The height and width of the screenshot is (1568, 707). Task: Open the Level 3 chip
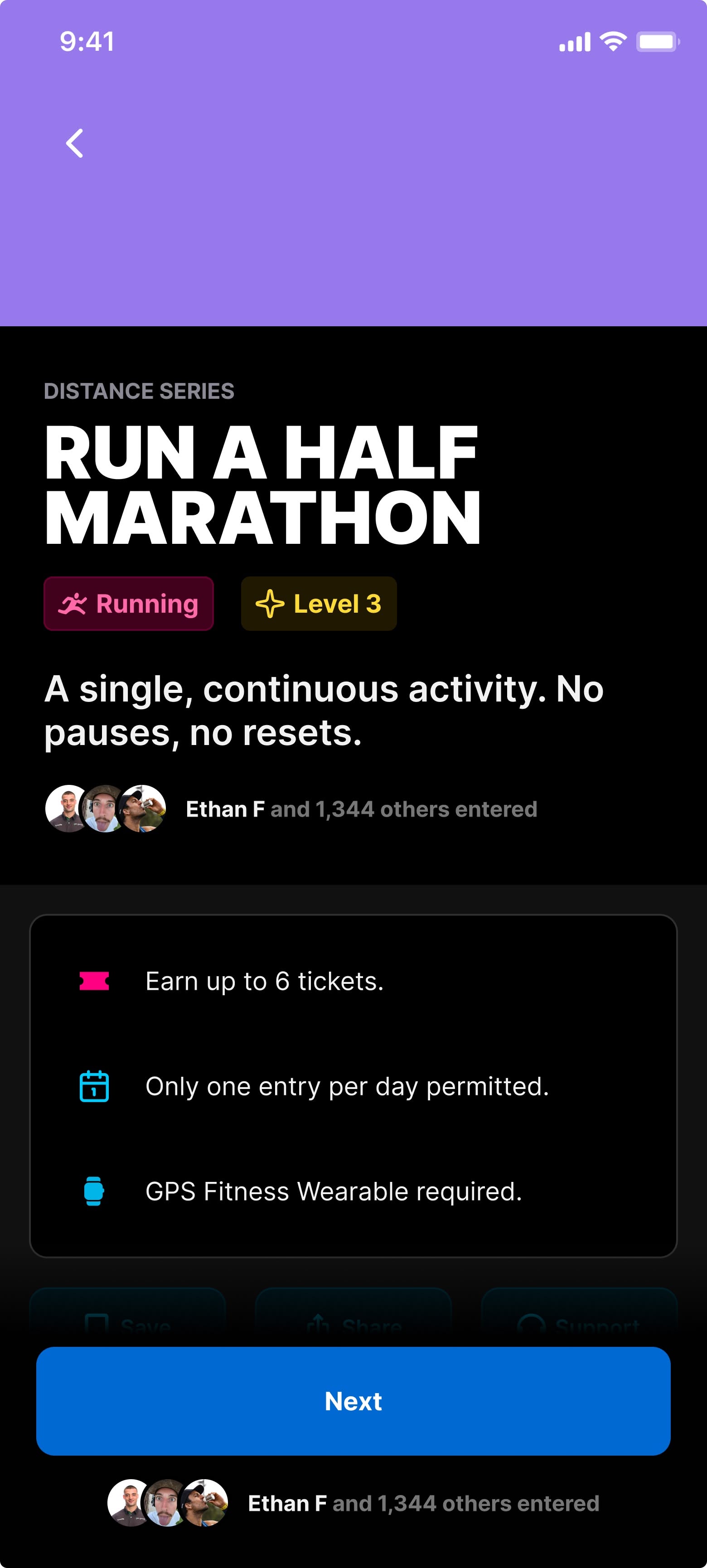319,603
